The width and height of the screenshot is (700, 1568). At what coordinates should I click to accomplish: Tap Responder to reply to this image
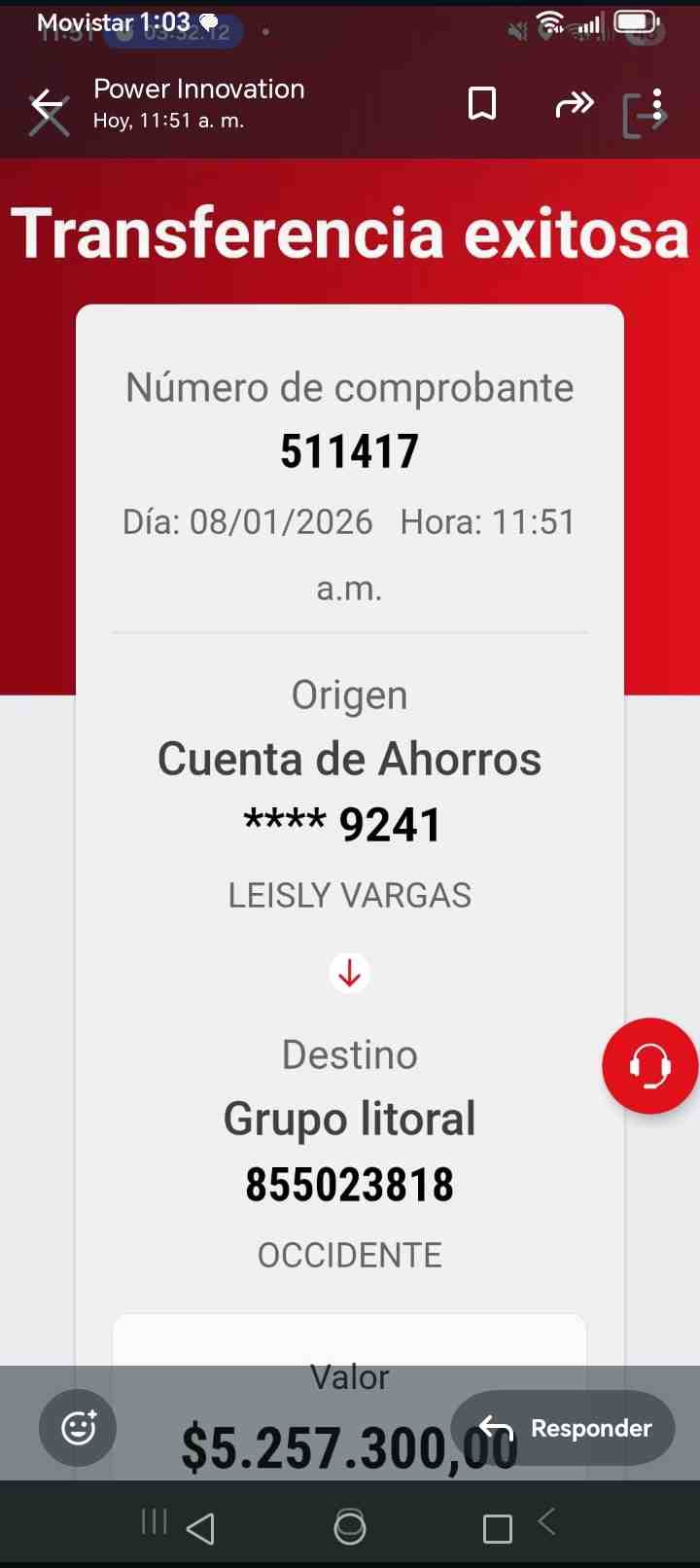[563, 1428]
